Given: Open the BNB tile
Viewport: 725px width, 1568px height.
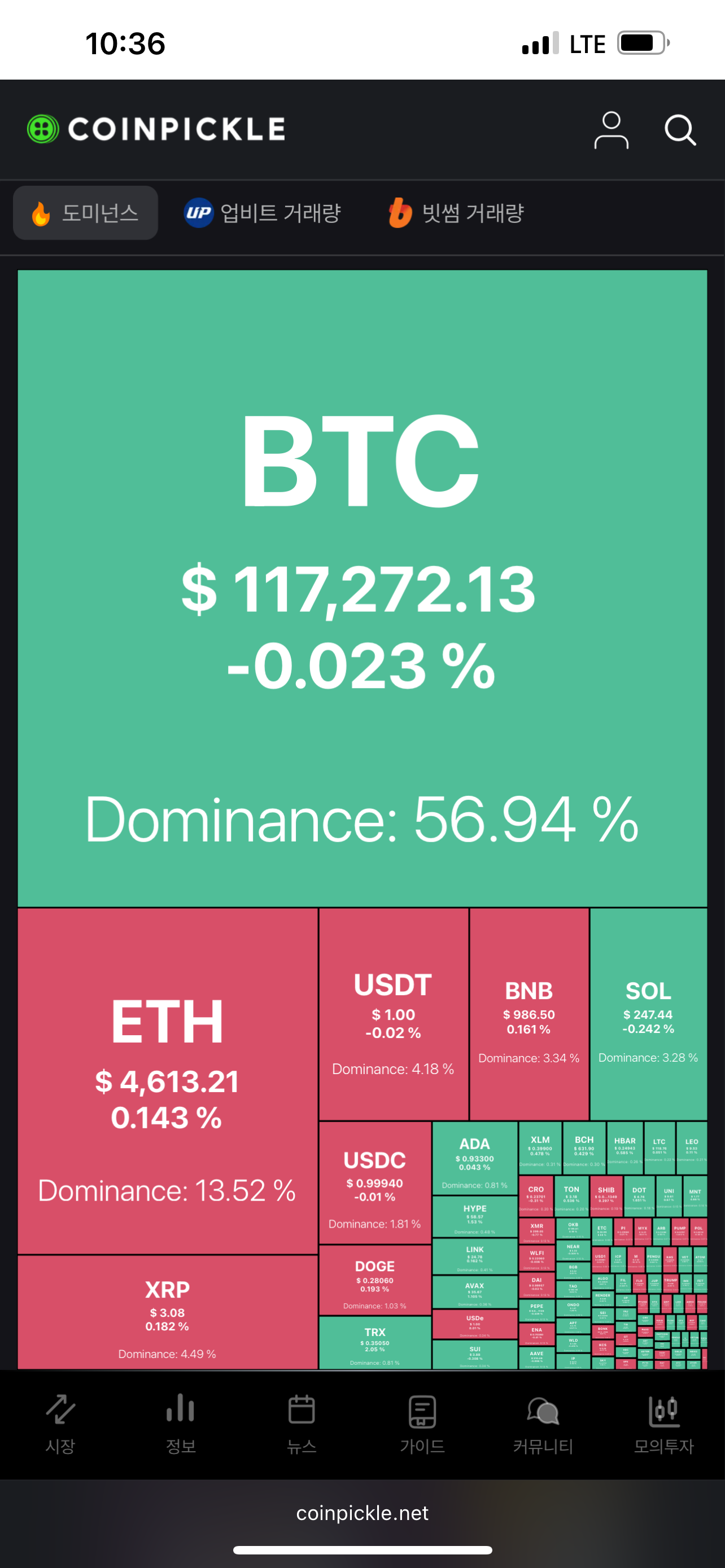Looking at the screenshot, I should 529,1014.
